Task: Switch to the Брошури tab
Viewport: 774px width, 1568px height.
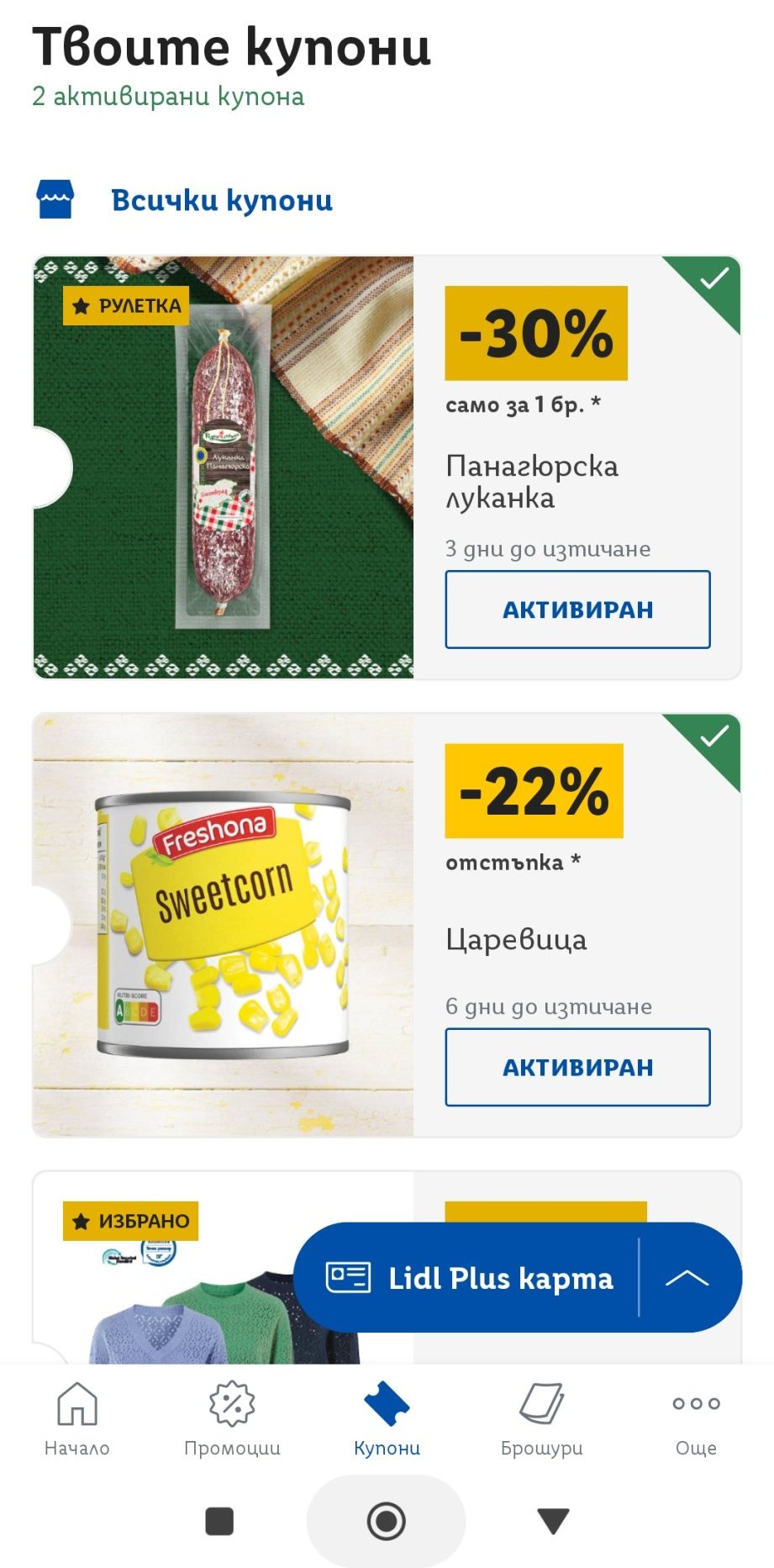Action: pos(541,1418)
